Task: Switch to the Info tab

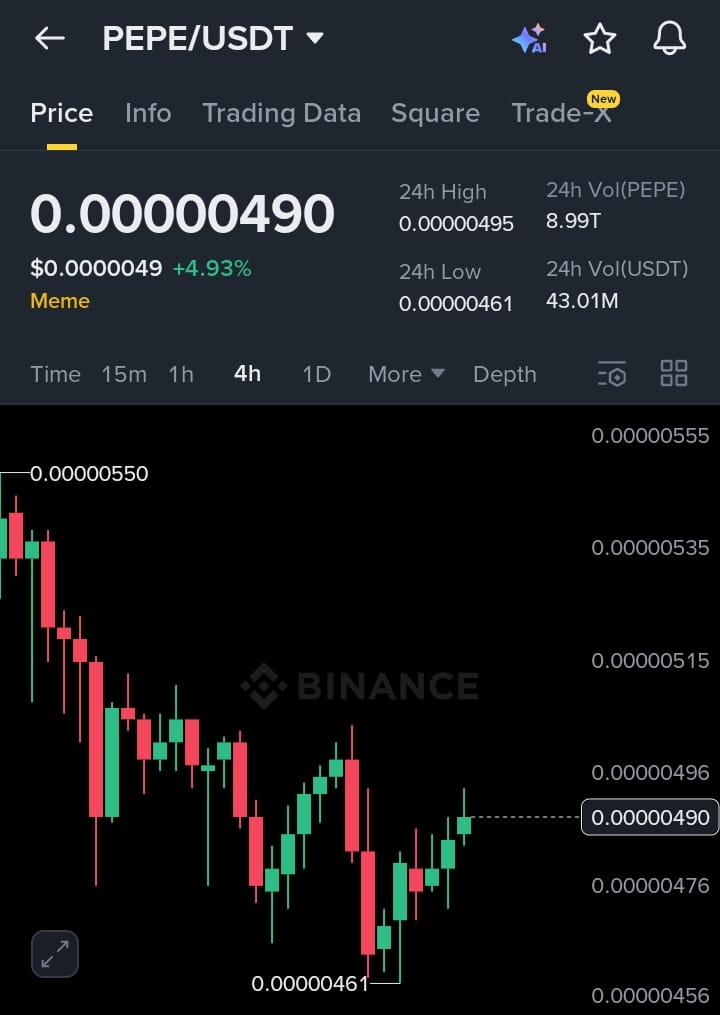Action: pos(148,113)
